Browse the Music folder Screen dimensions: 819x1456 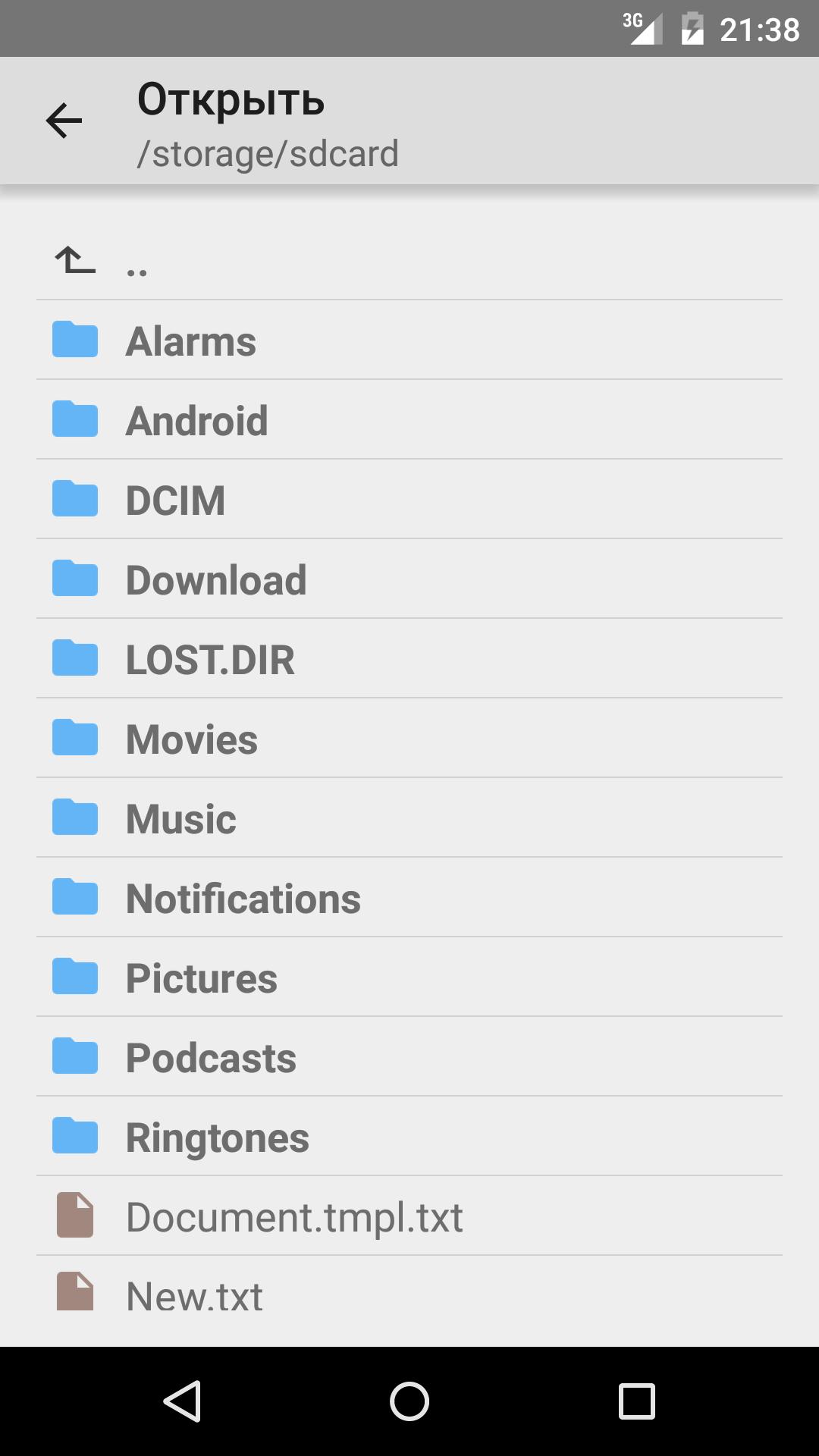point(409,817)
